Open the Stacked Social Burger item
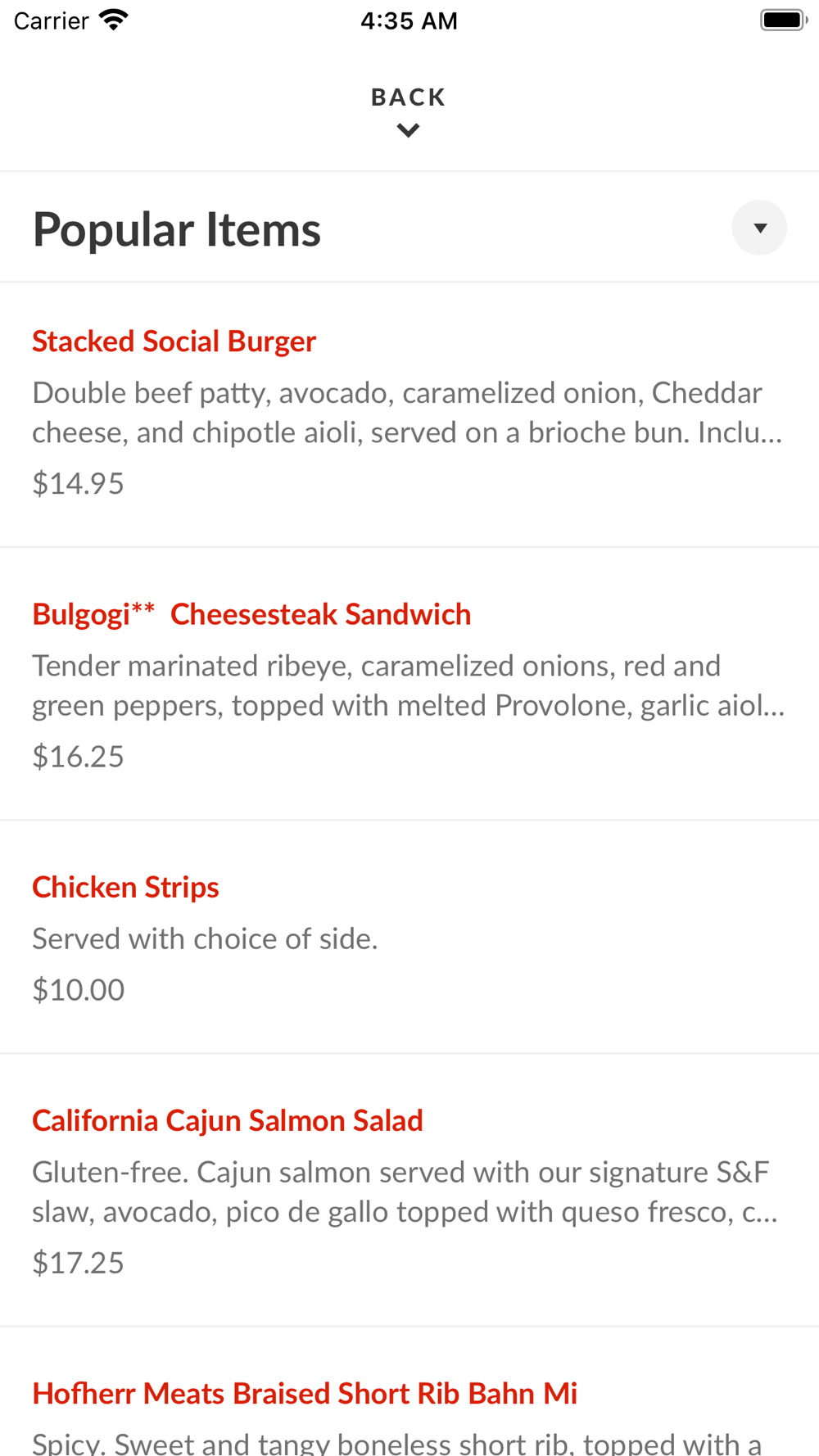Screen dimensions: 819x1456 coord(409,415)
